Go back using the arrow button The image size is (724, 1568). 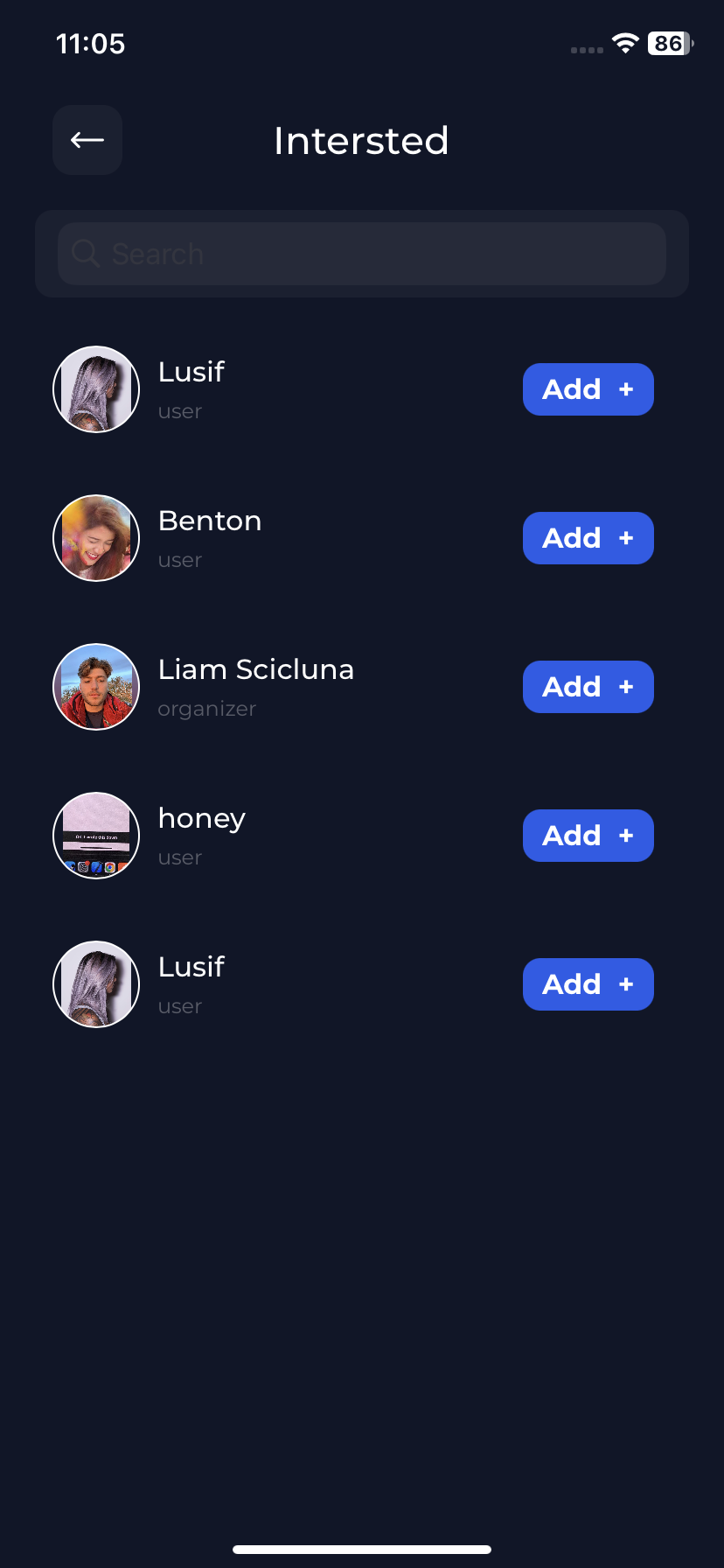coord(87,140)
